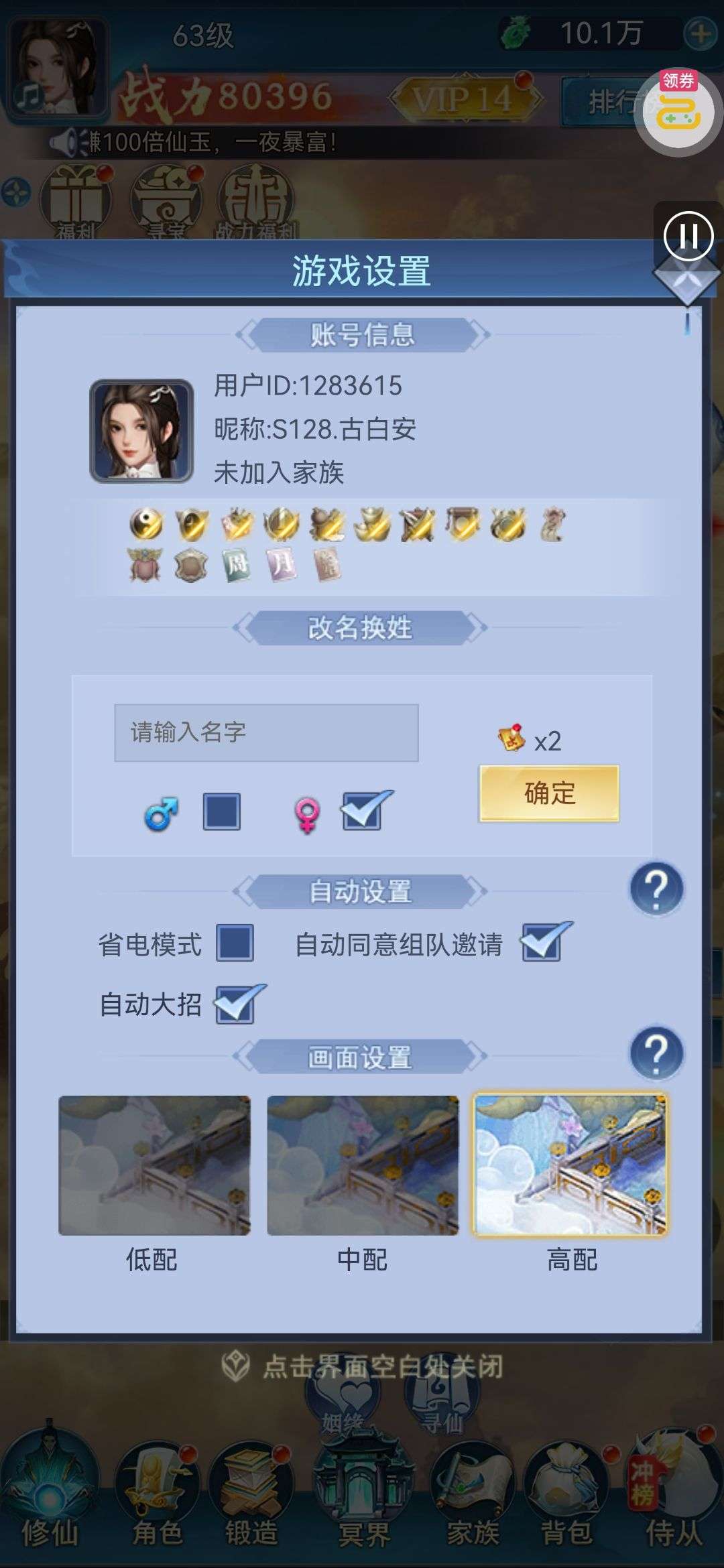724x1568 pixels.
Task: Choose 低配 graphics quality
Action: click(154, 1165)
